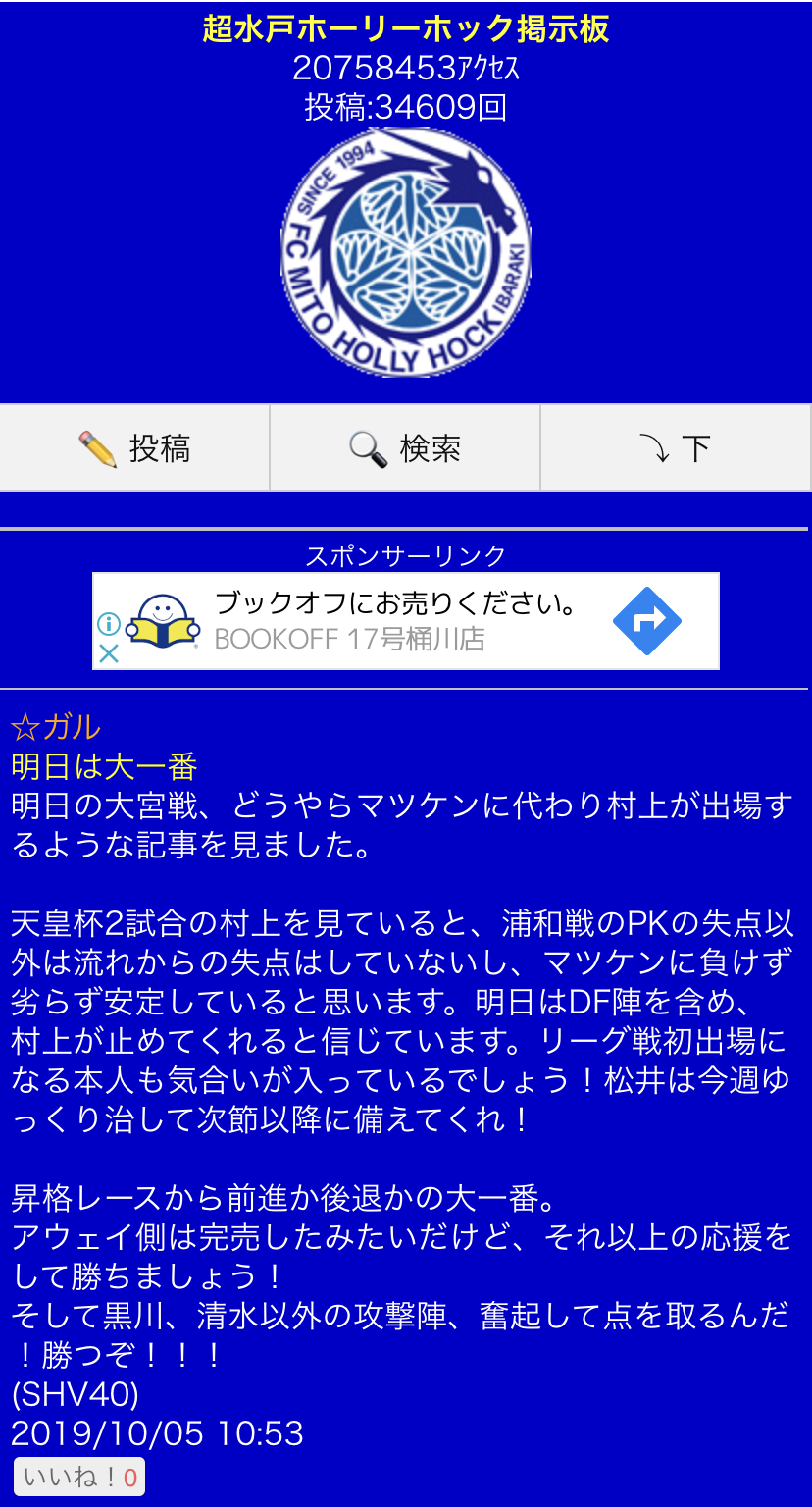
Task: Close the ad with the X icon
Action: pyautogui.click(x=109, y=653)
